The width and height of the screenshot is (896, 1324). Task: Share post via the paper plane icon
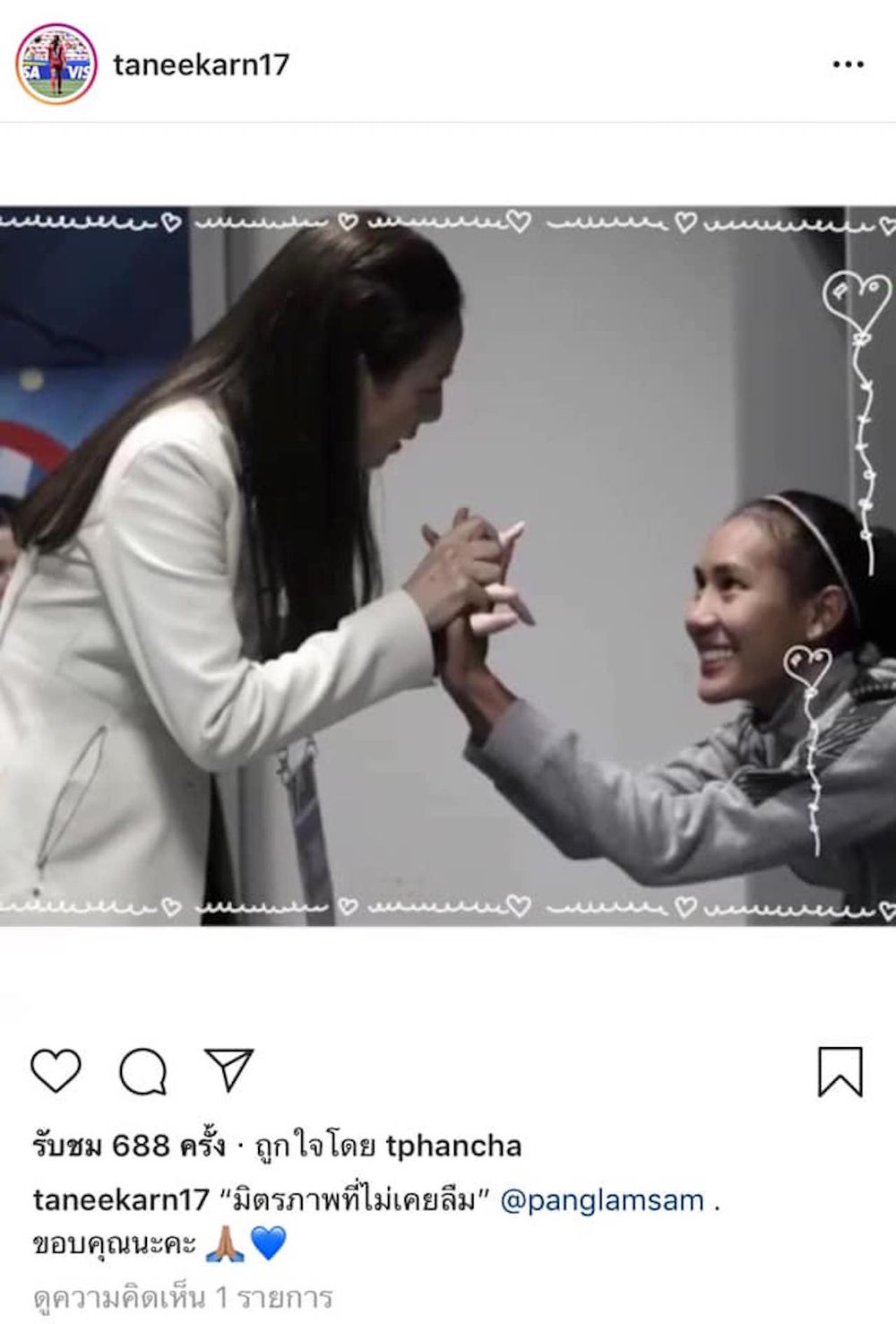229,1069
